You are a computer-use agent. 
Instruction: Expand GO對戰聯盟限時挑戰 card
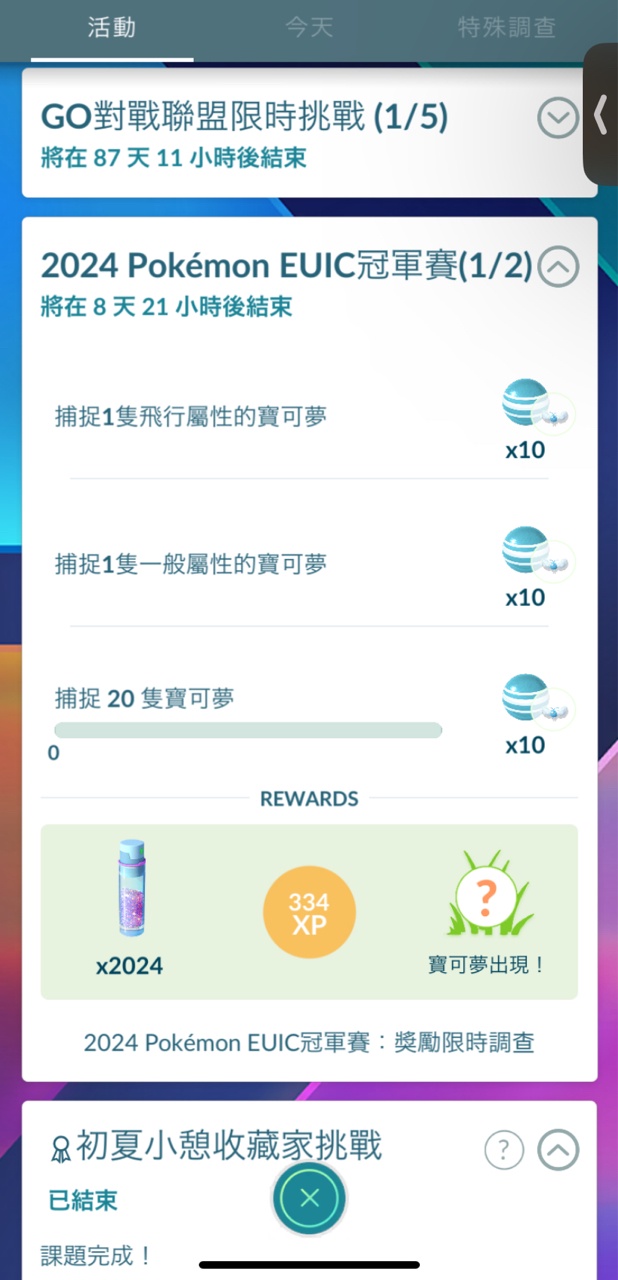point(557,119)
